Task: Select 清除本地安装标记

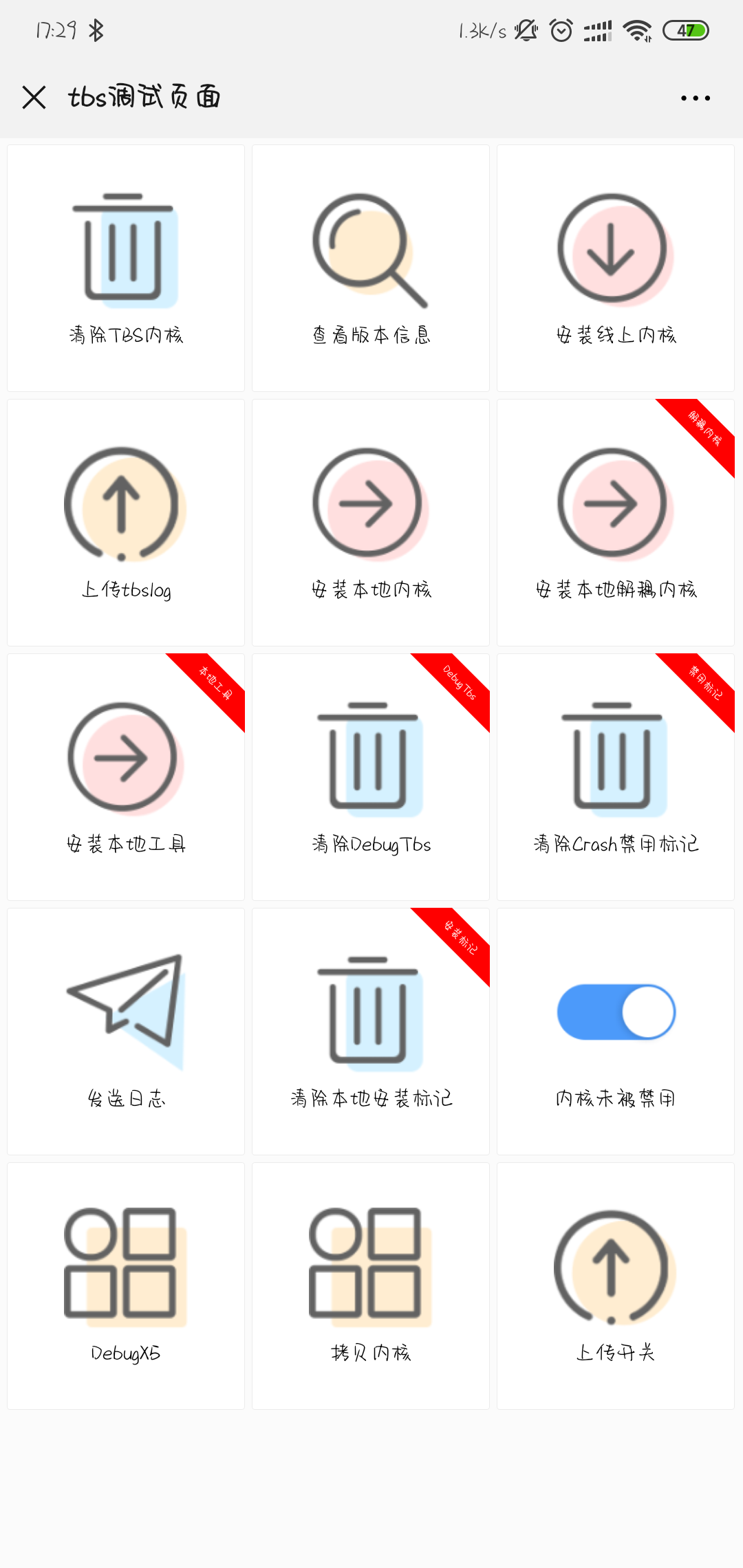Action: [371, 1032]
